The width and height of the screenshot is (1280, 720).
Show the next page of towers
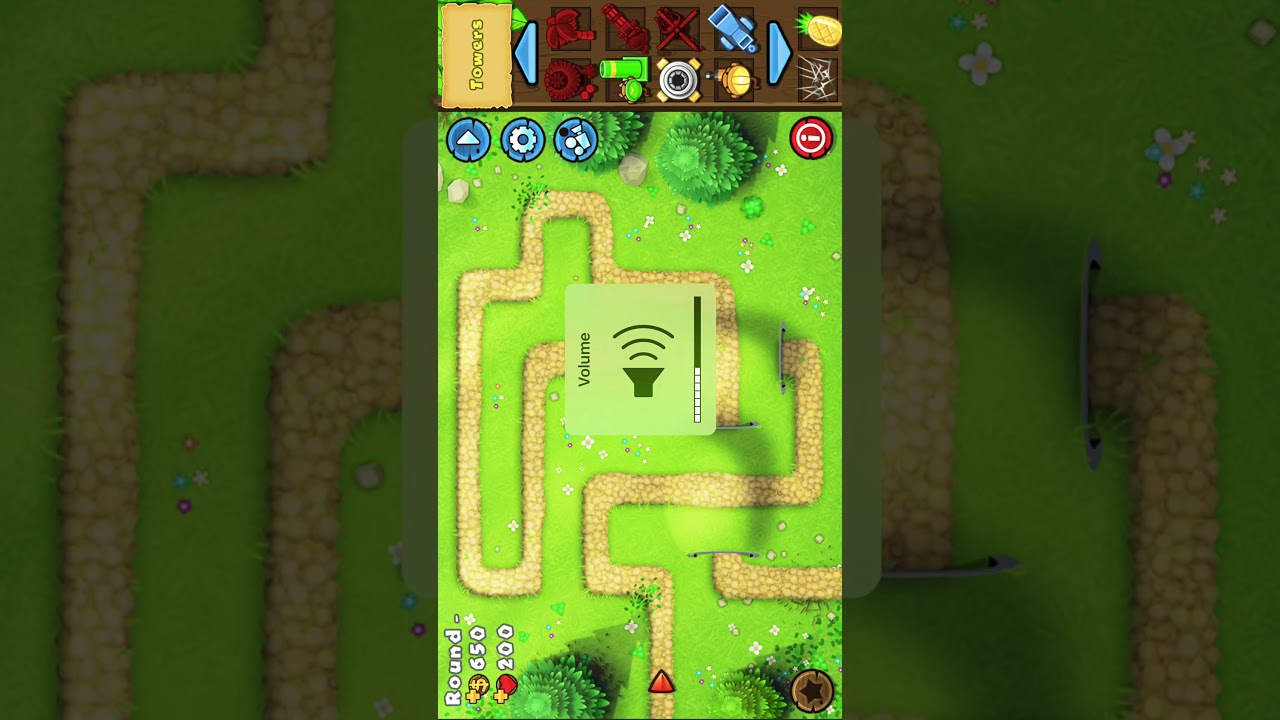tap(780, 52)
